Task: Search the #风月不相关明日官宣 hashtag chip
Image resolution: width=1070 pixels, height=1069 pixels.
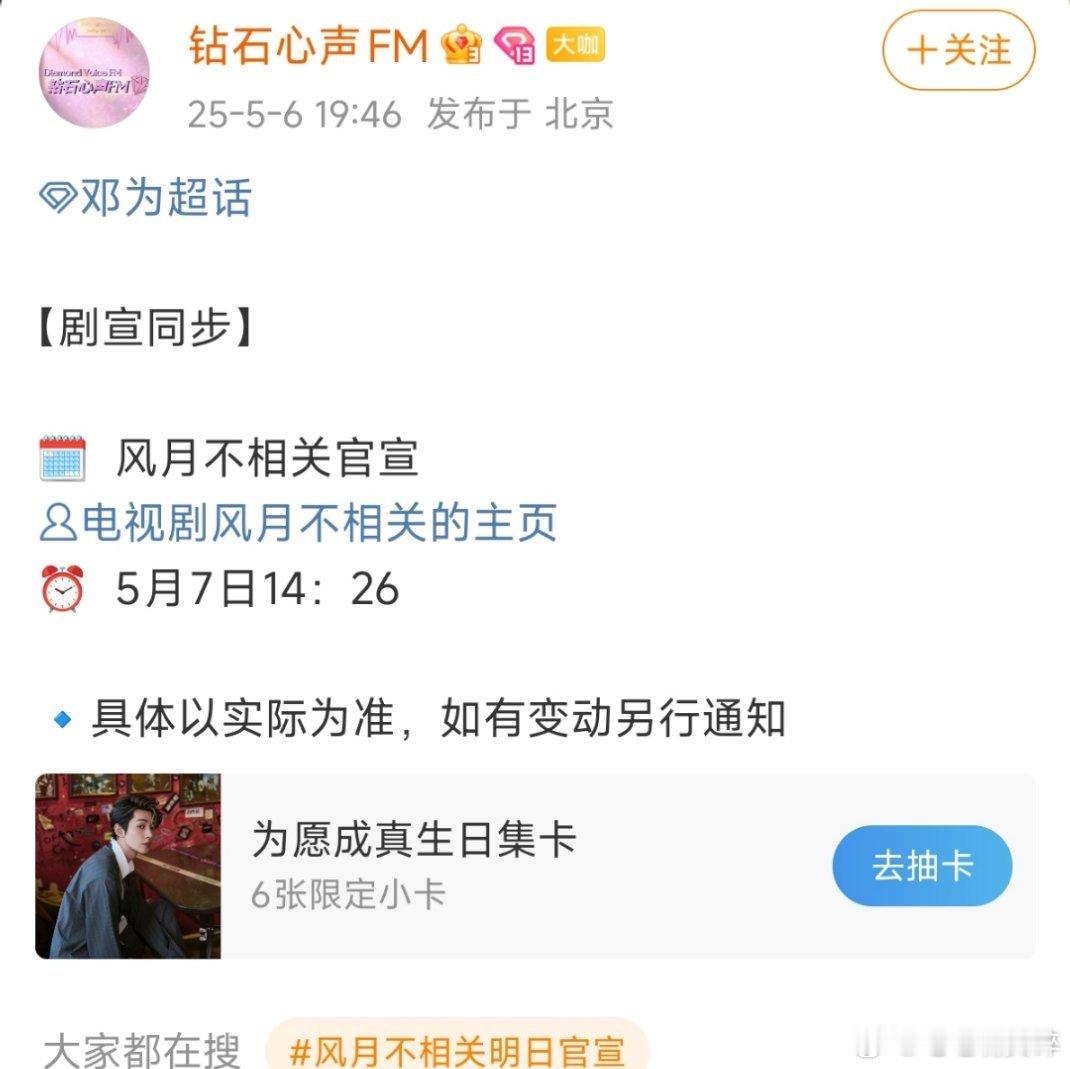Action: point(457,1048)
